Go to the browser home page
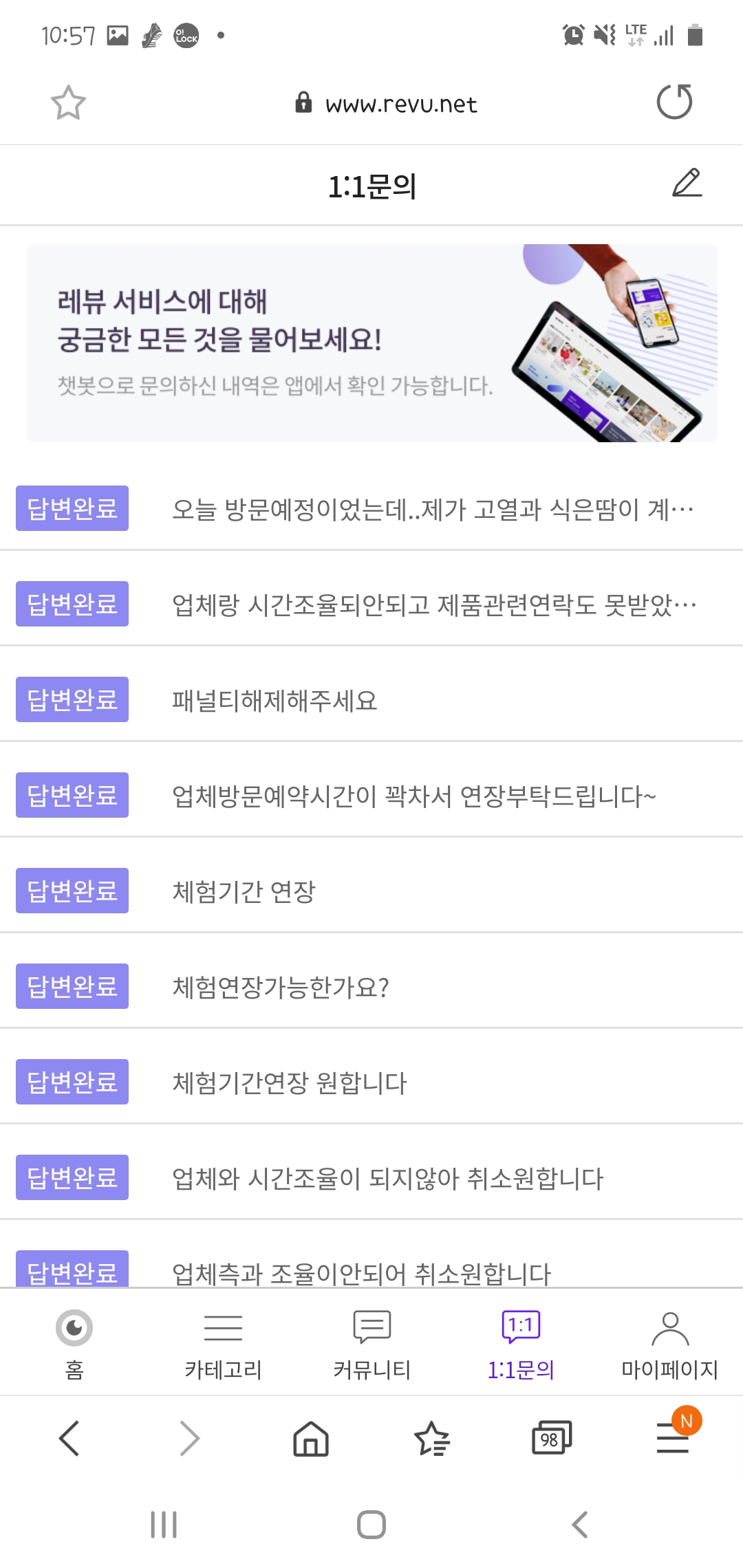Image resolution: width=743 pixels, height=1568 pixels. [311, 1438]
